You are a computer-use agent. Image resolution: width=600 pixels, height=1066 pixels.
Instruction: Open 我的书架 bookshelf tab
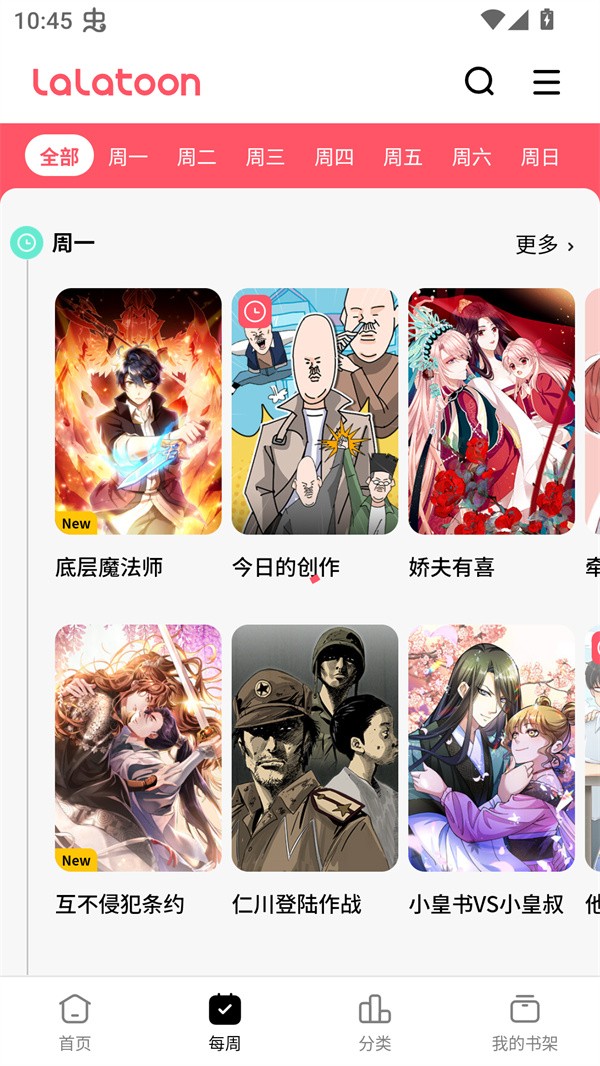[x=524, y=1022]
